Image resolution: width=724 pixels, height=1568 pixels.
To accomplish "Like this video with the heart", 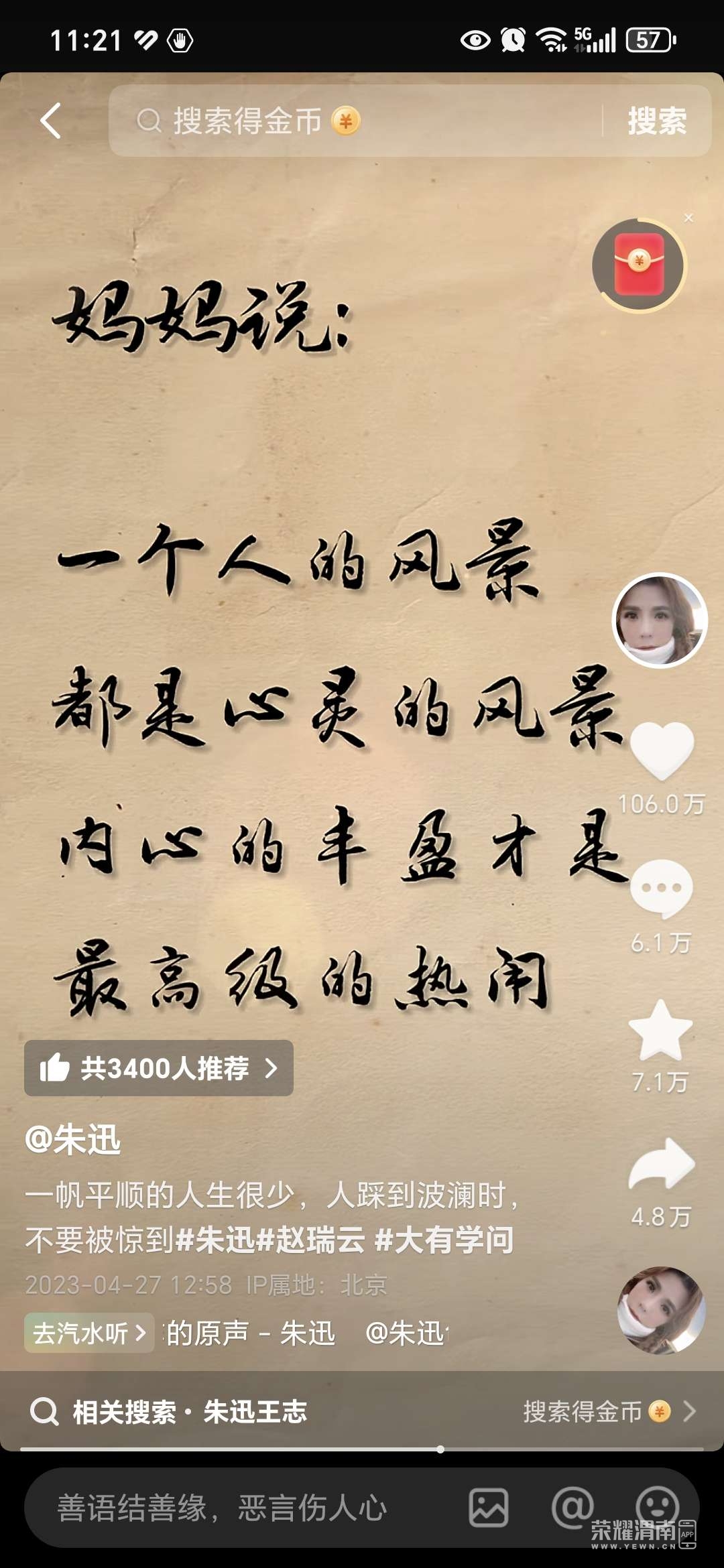I will coord(661,750).
